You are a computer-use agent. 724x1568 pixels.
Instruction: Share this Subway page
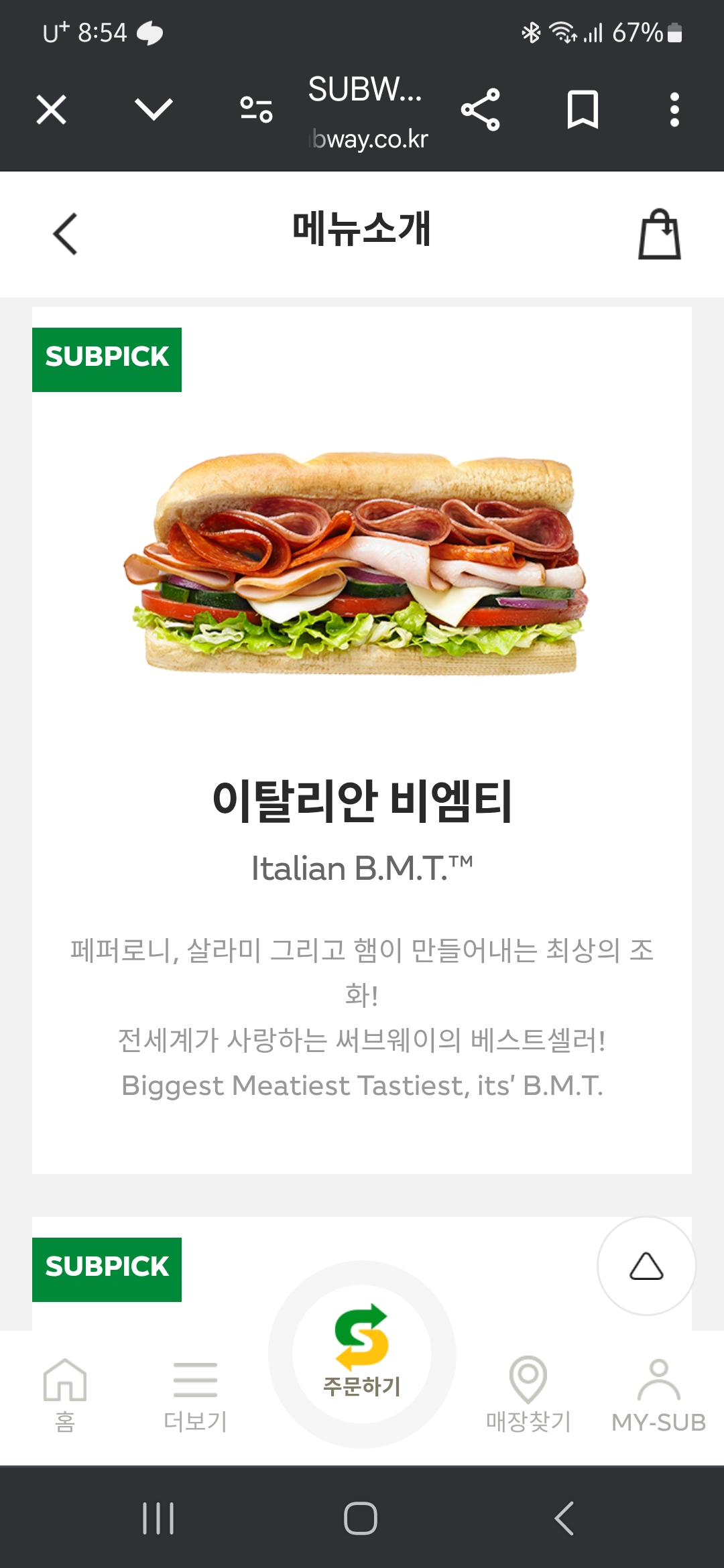480,109
